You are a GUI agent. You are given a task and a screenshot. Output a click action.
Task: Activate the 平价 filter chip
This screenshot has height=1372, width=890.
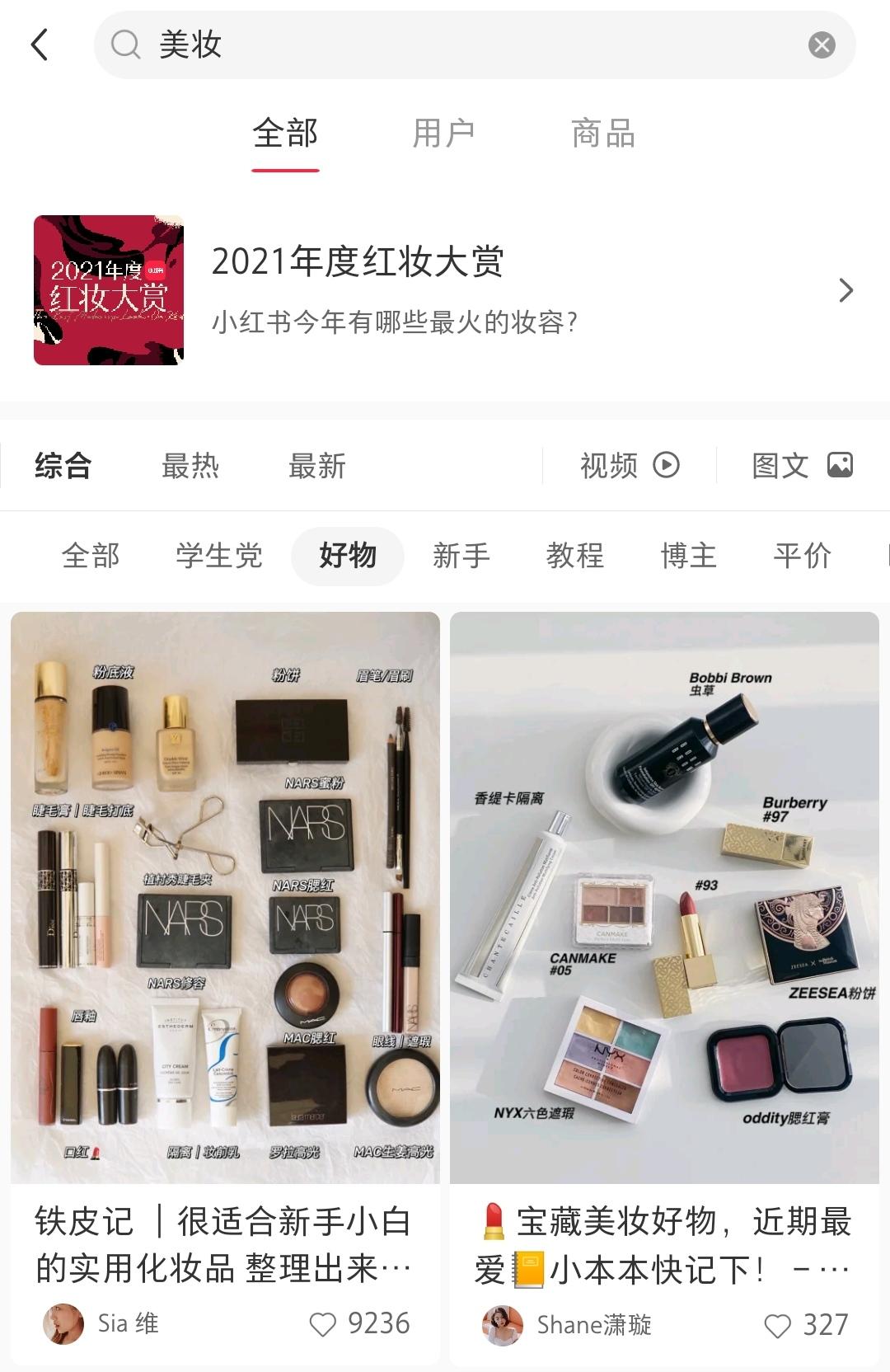[803, 557]
